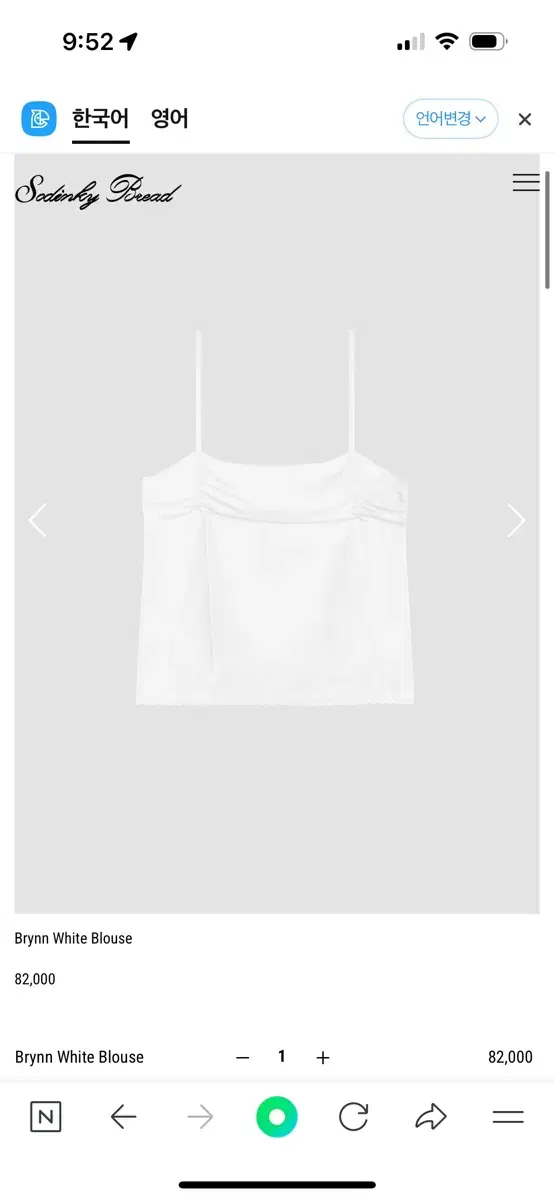Open the Naver home N button
This screenshot has height=1200, width=554.
45,1117
